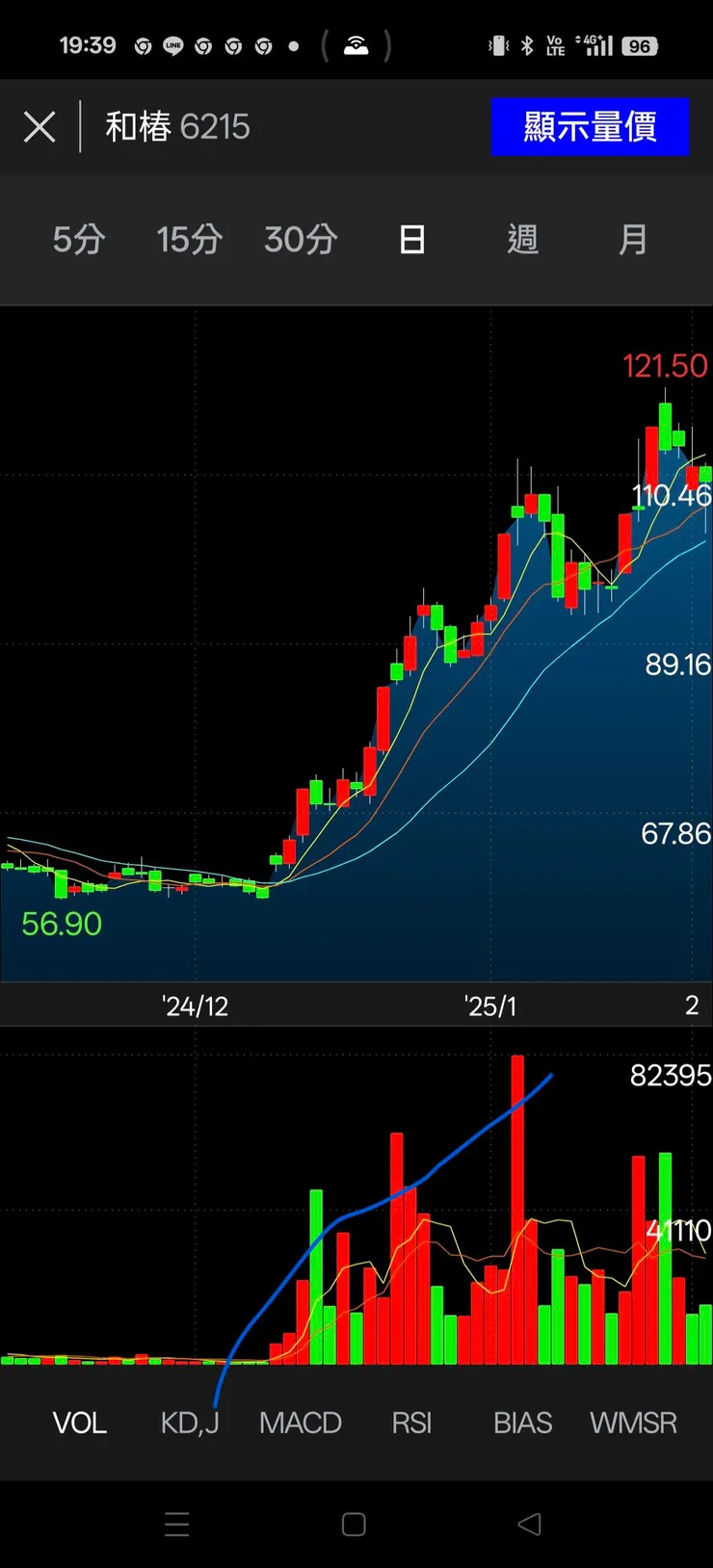The width and height of the screenshot is (713, 1568).
Task: Switch indicator to KD,J
Action: pyautogui.click(x=190, y=1423)
